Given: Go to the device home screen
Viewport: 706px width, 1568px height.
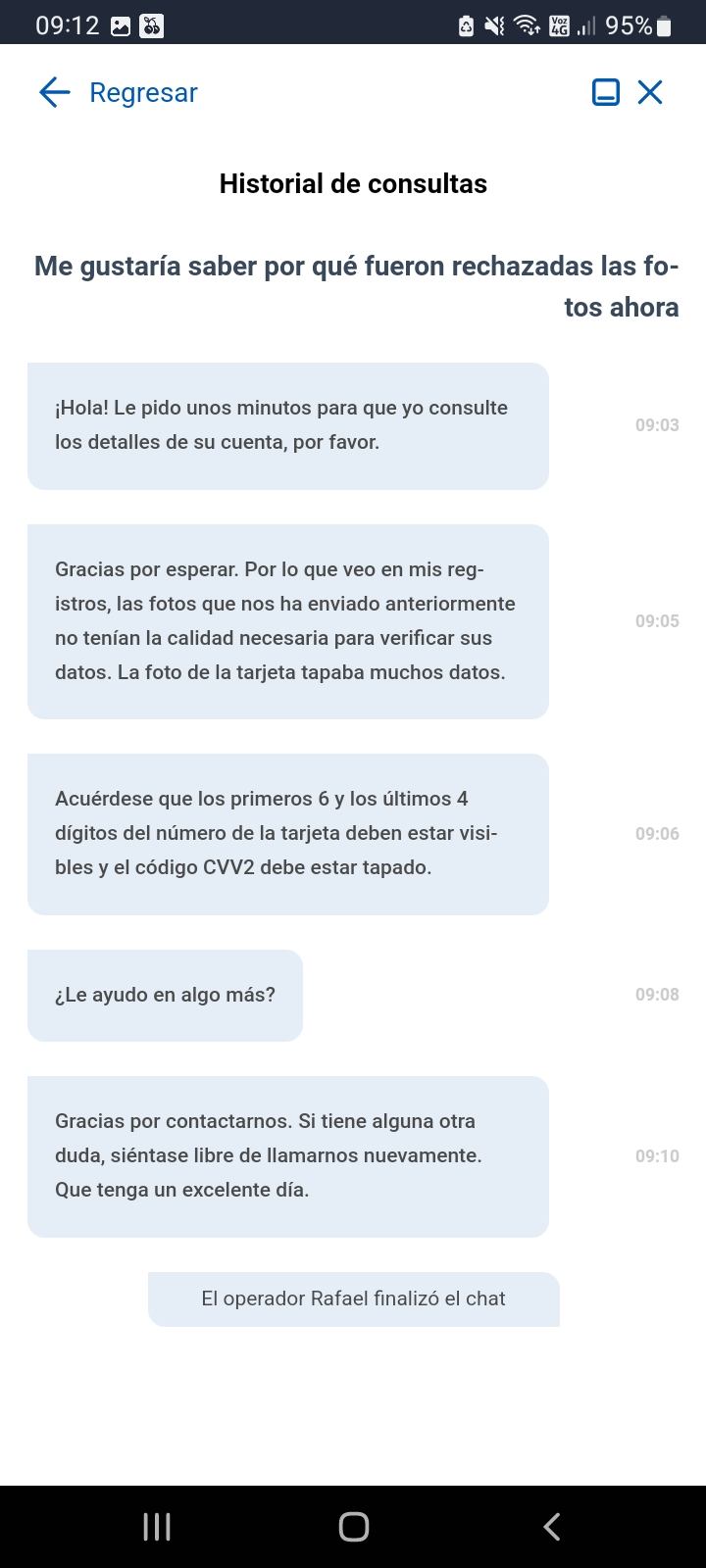Looking at the screenshot, I should tap(353, 1526).
